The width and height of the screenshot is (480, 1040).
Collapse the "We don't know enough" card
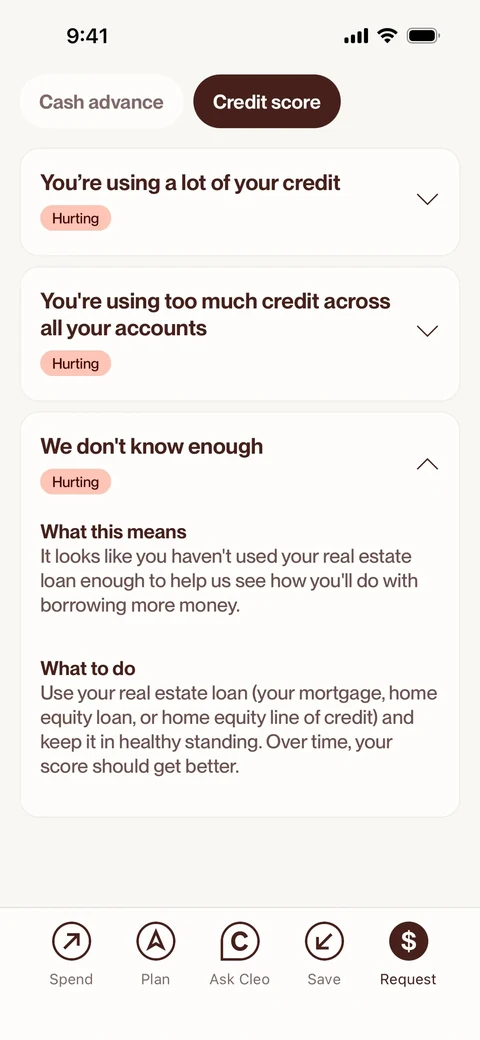[427, 464]
